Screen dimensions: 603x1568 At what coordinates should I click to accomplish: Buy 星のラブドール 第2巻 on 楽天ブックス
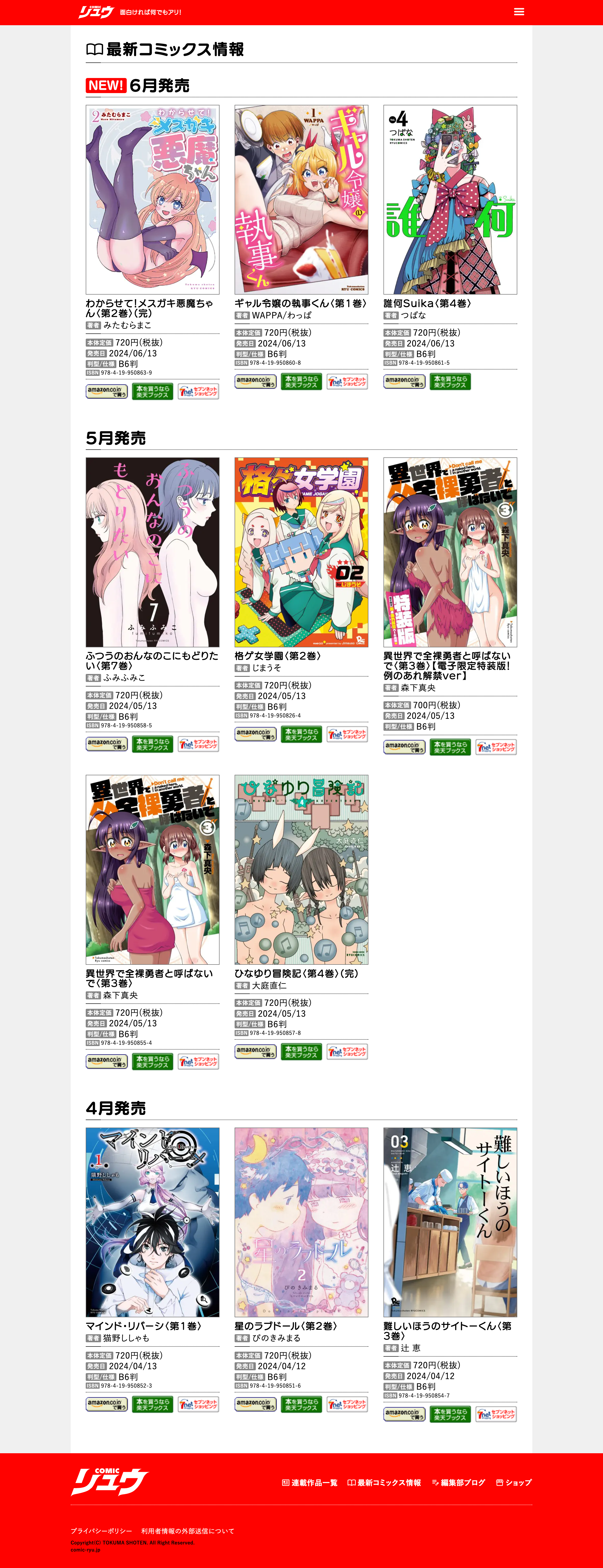click(301, 1404)
